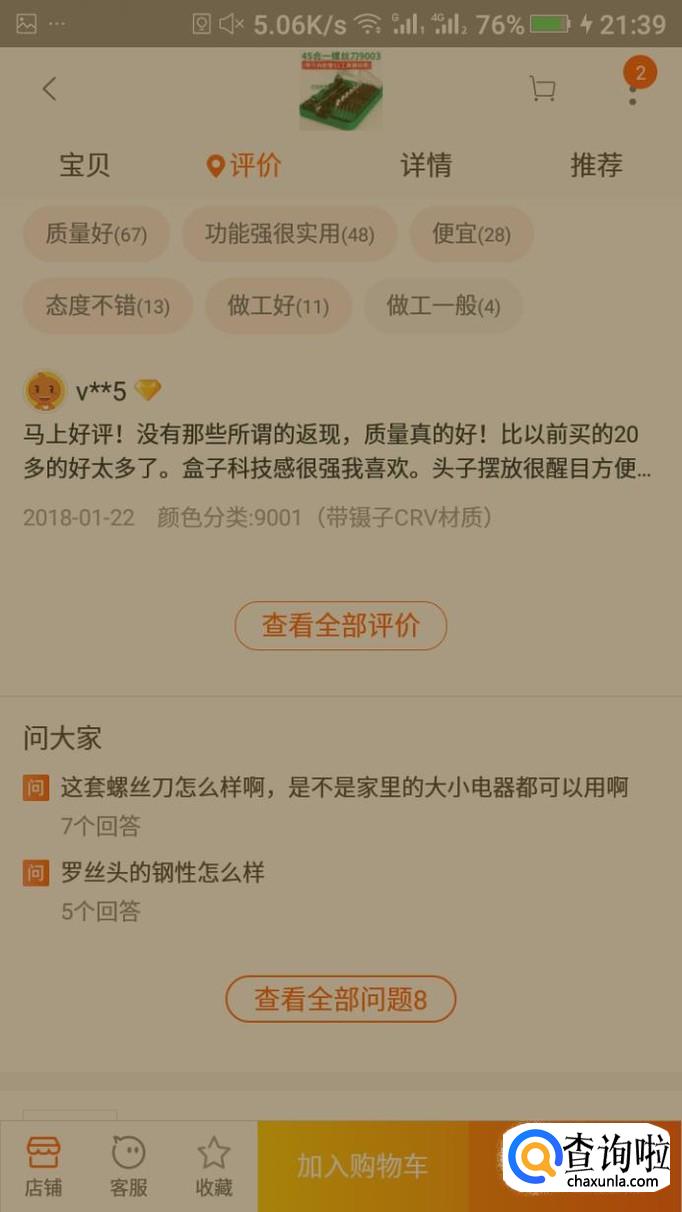This screenshot has height=1212, width=682.
Task: Tap 加入购物车 to add to cart
Action: [x=362, y=1166]
